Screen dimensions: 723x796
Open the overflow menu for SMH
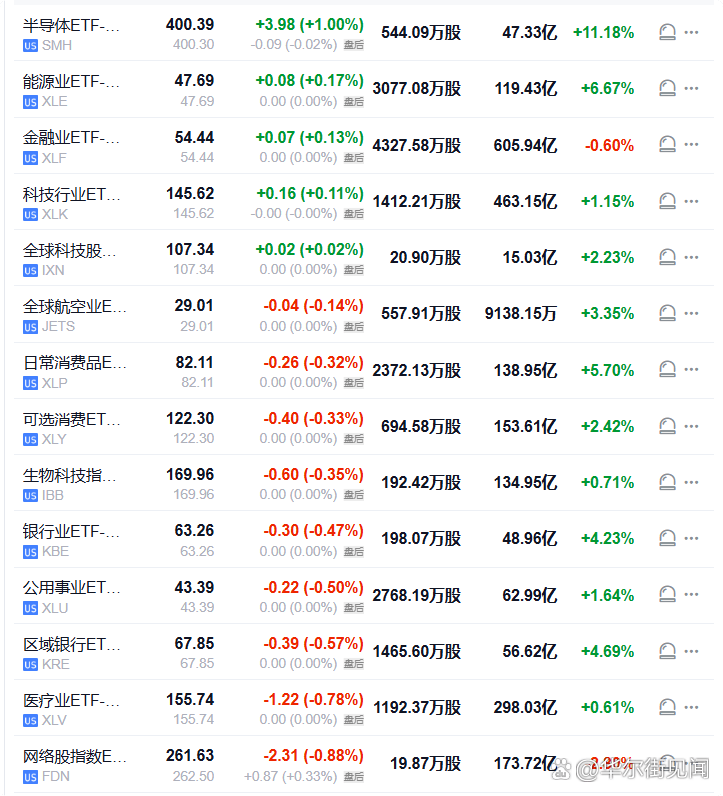click(x=692, y=33)
